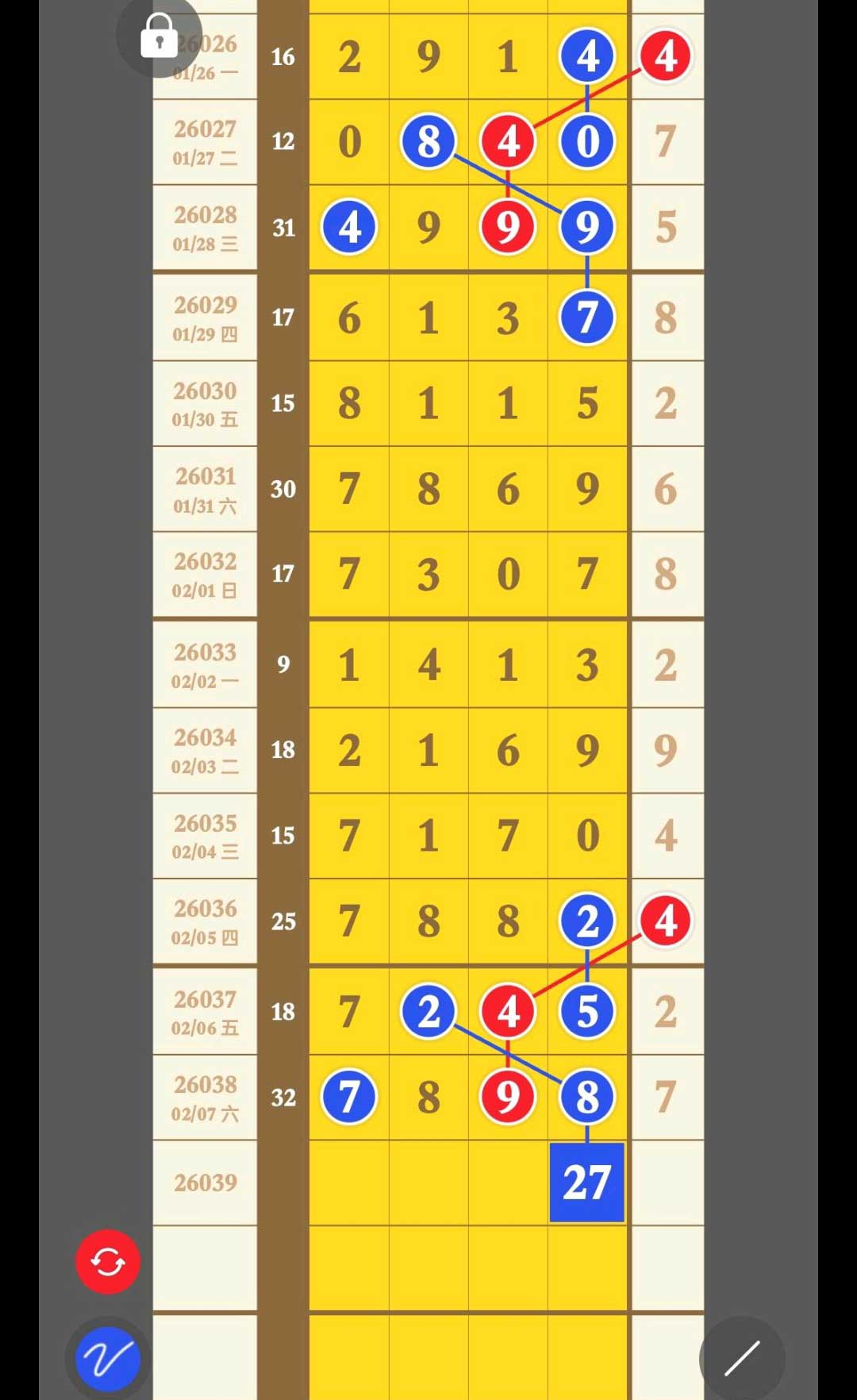
Task: Tap the red refresh button
Action: point(108,1261)
